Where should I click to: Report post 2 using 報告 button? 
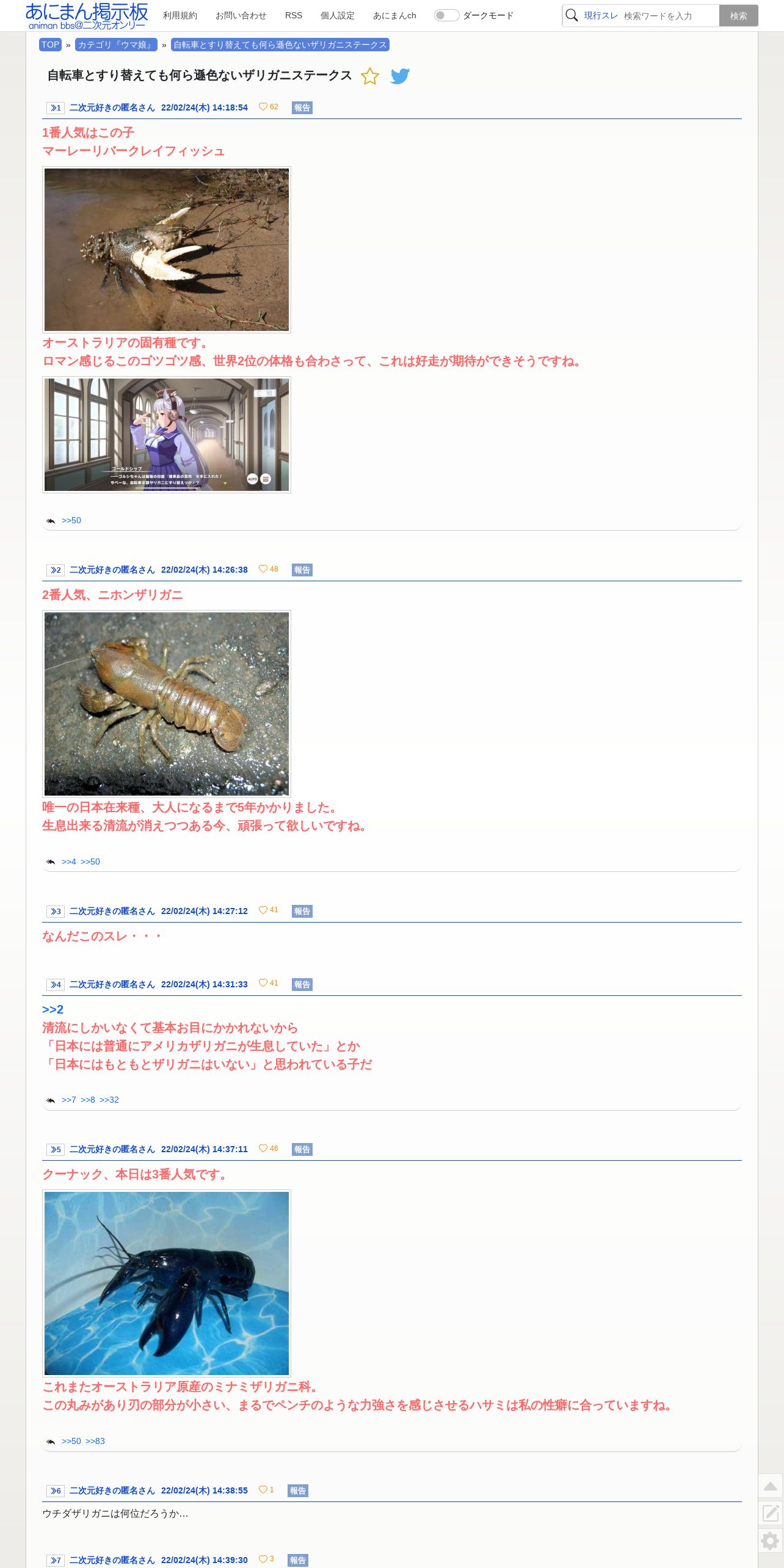[302, 570]
